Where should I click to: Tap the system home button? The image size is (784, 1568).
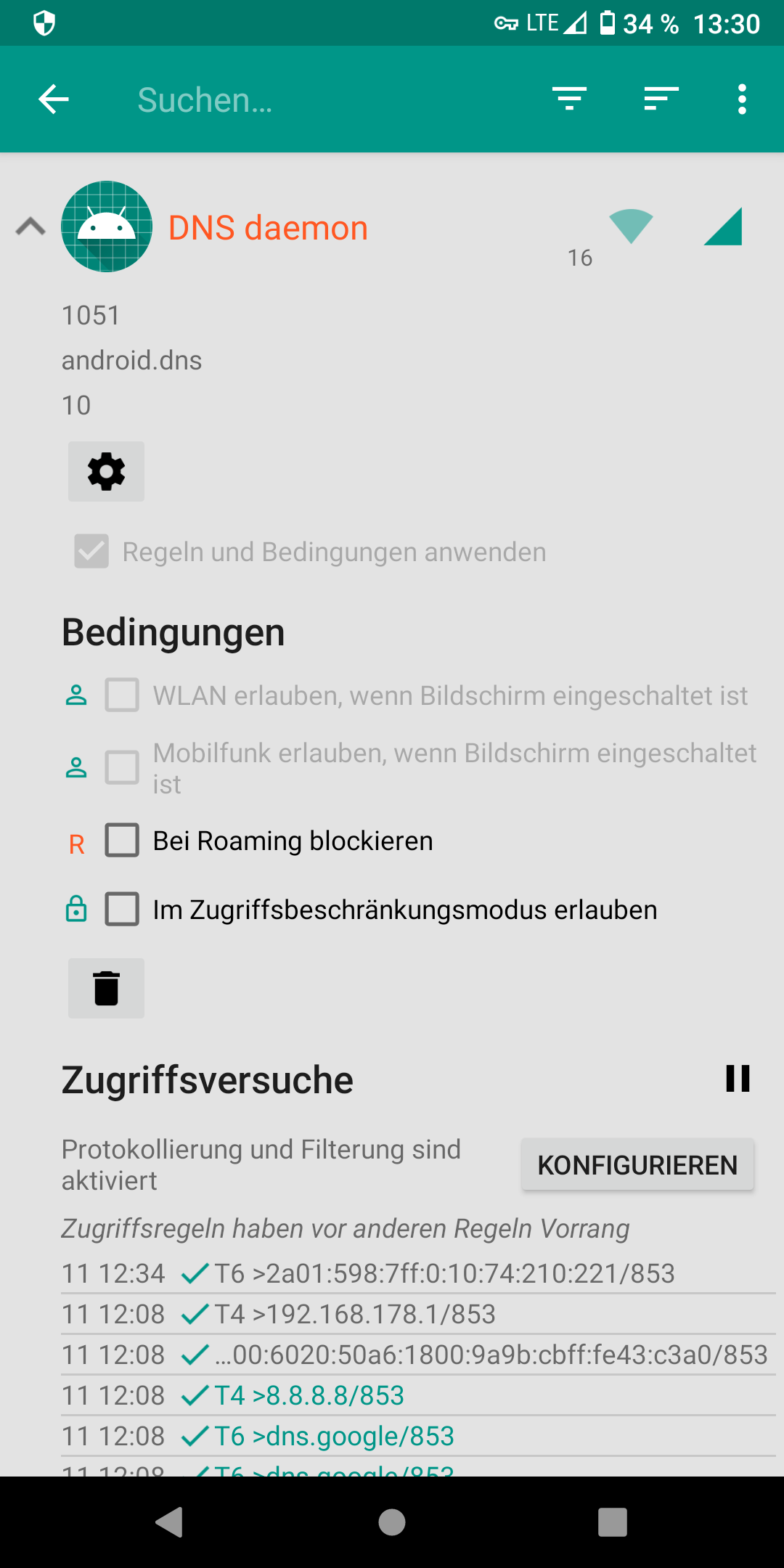392,1522
